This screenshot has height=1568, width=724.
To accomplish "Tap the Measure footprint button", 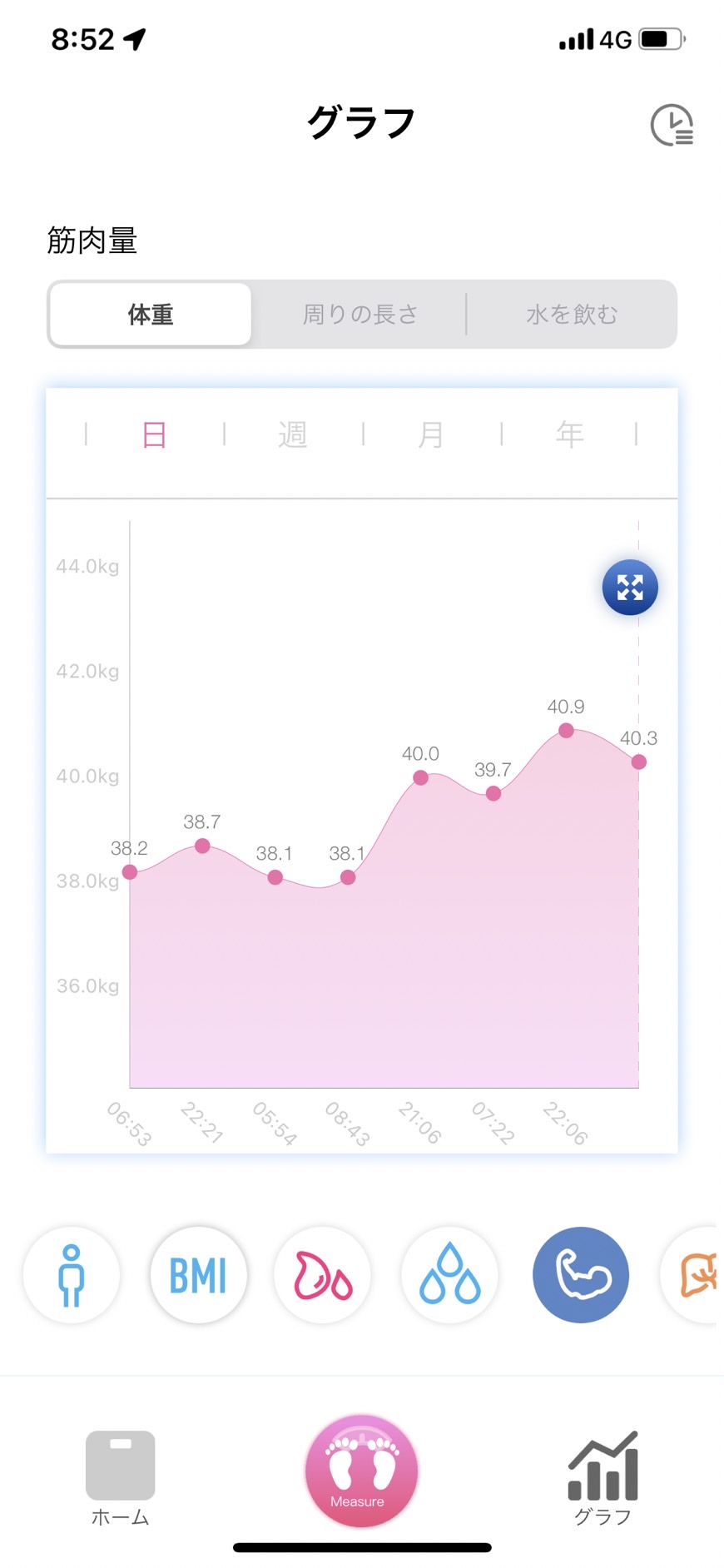I will click(361, 1471).
